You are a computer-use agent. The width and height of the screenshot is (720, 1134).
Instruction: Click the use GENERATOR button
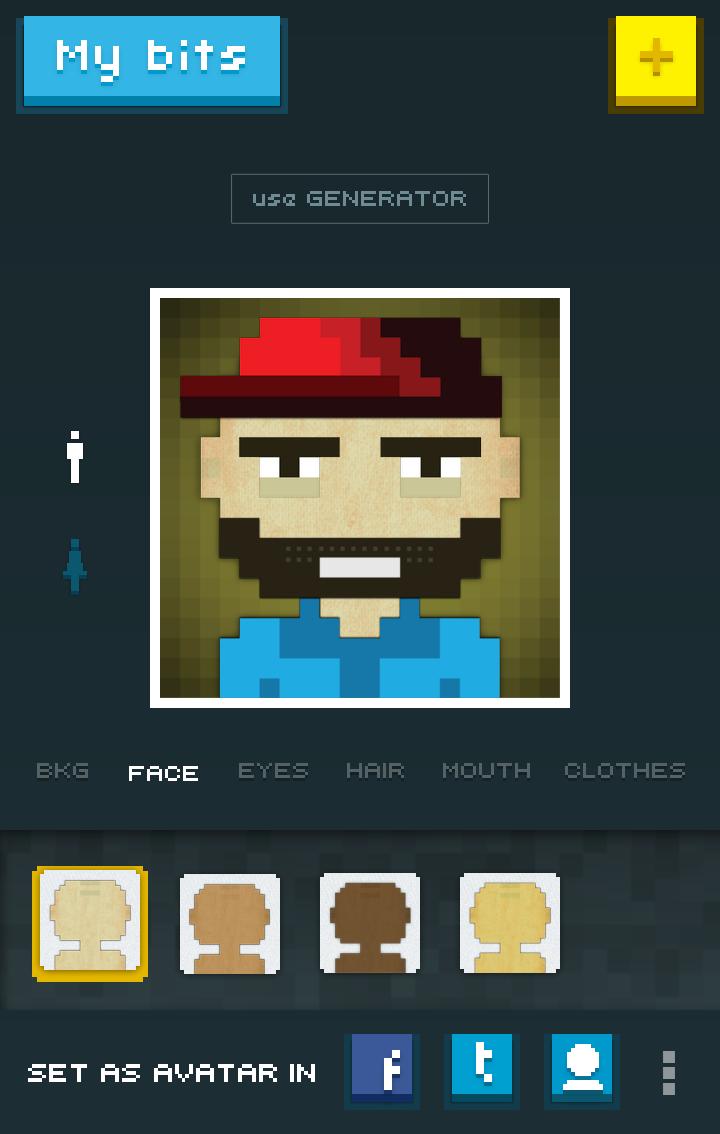tap(360, 198)
